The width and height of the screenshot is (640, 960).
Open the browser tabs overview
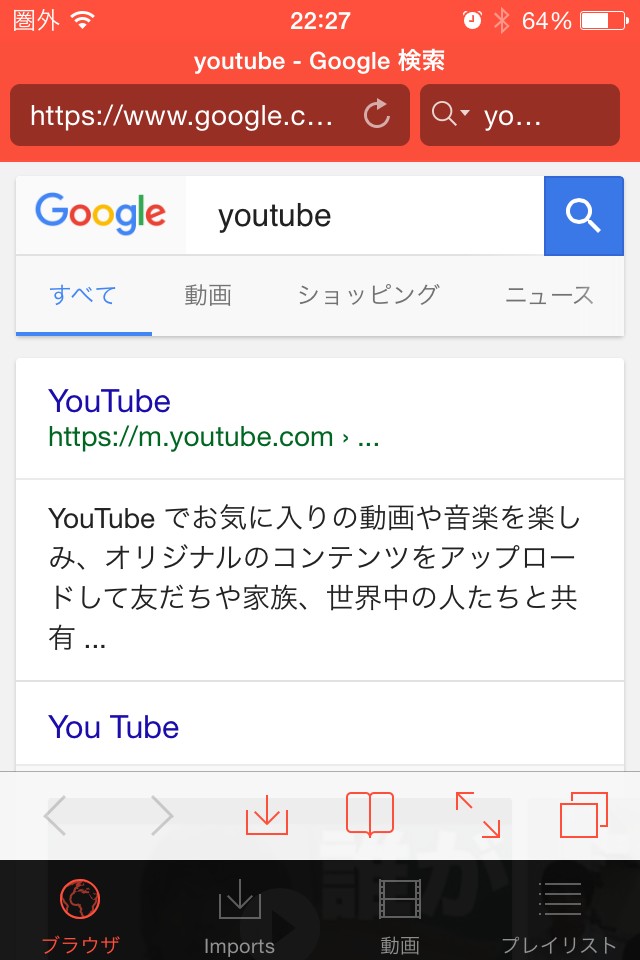click(584, 815)
